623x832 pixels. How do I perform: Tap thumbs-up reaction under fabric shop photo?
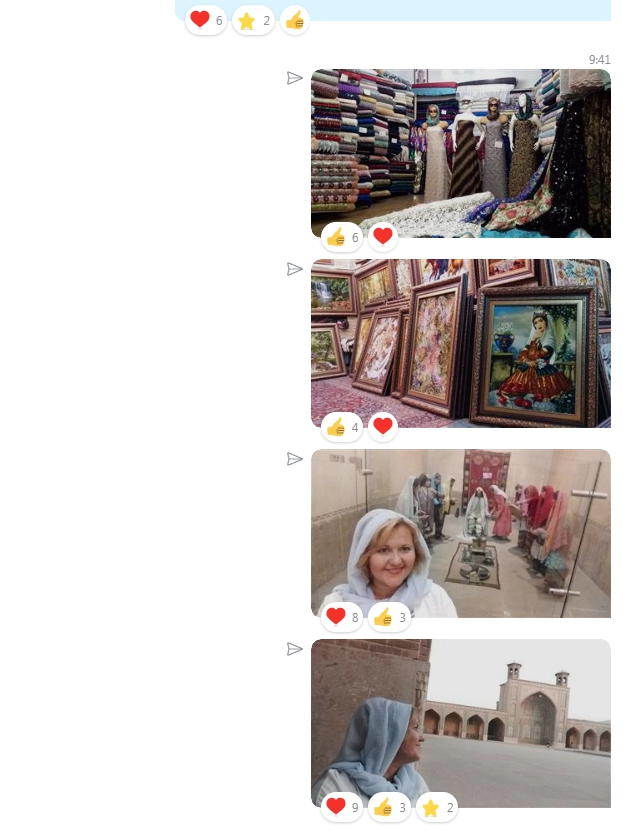342,237
